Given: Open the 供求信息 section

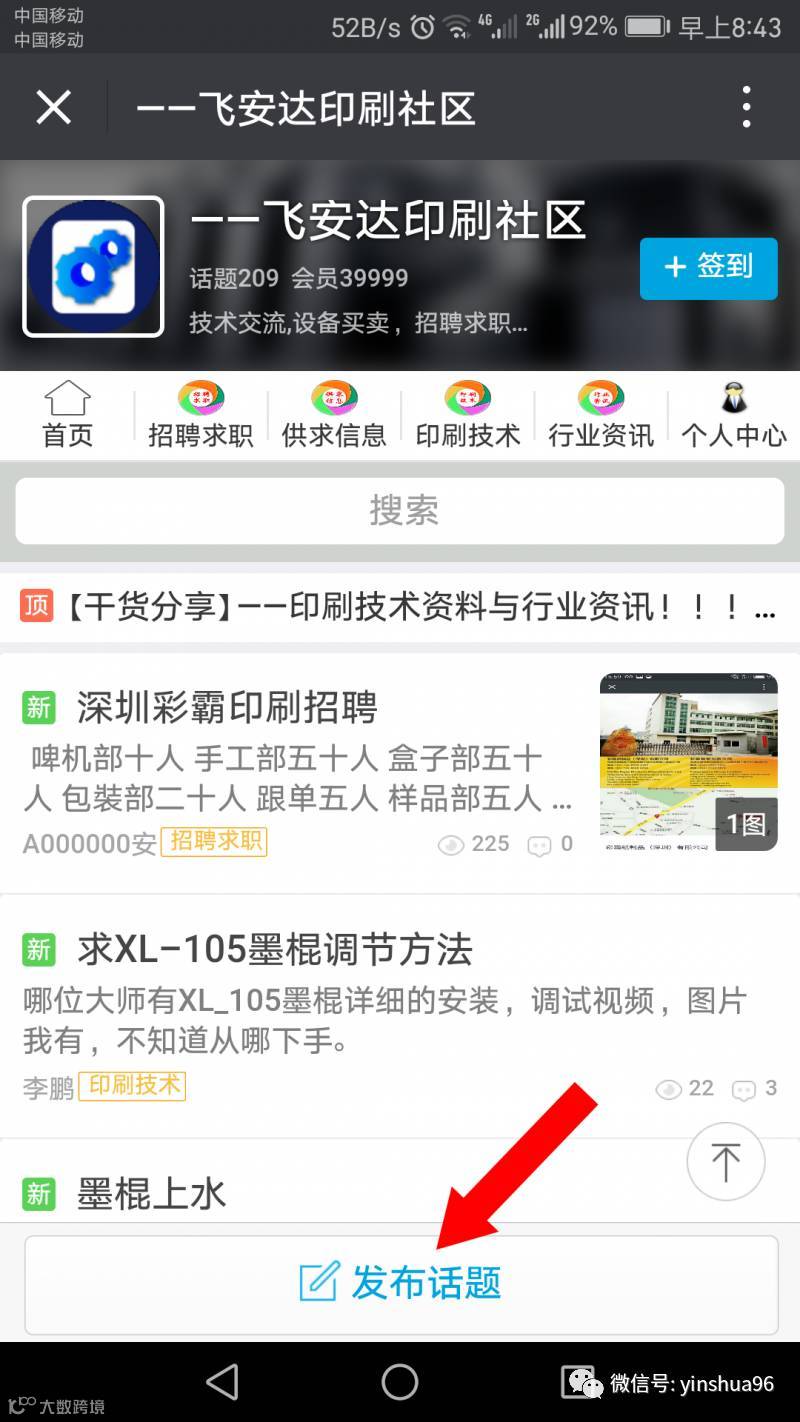Looking at the screenshot, I should tap(334, 415).
